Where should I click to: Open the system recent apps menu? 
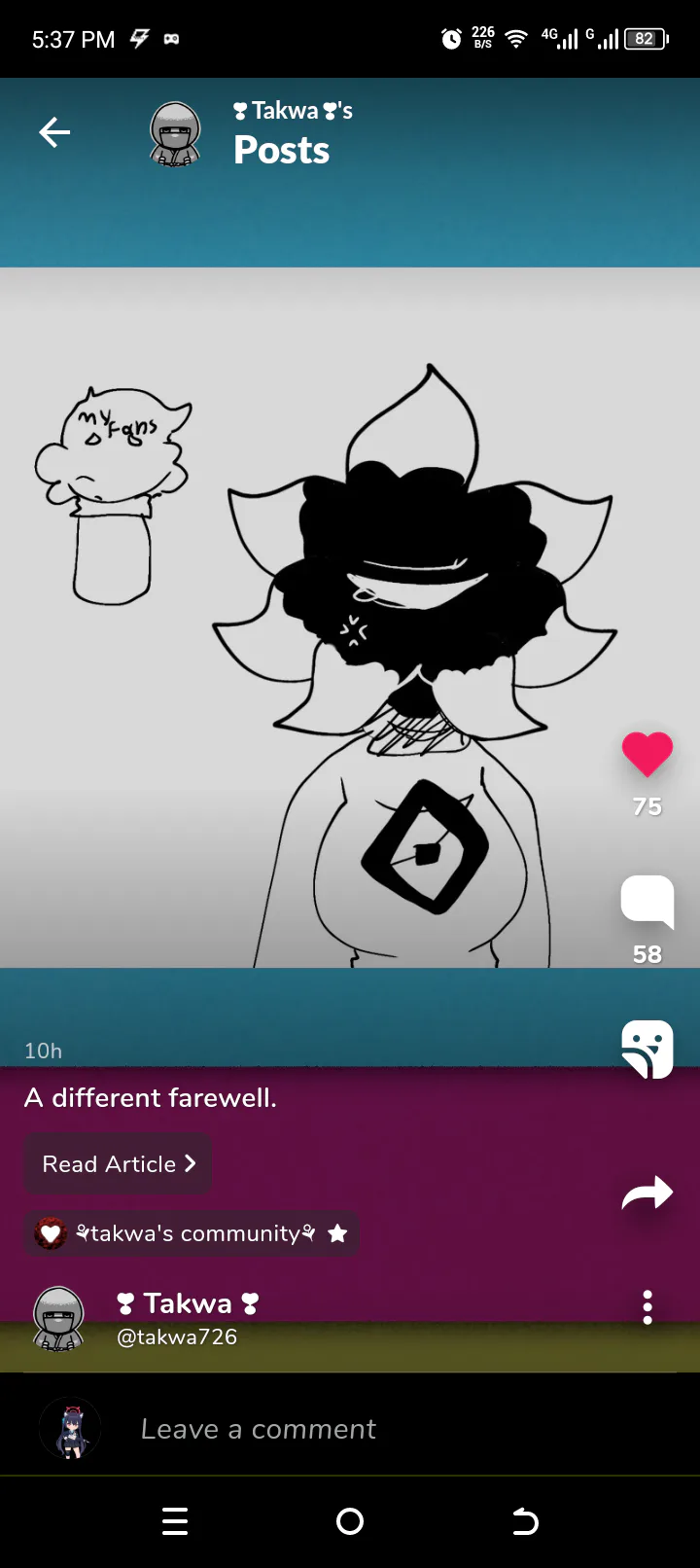tap(175, 1521)
